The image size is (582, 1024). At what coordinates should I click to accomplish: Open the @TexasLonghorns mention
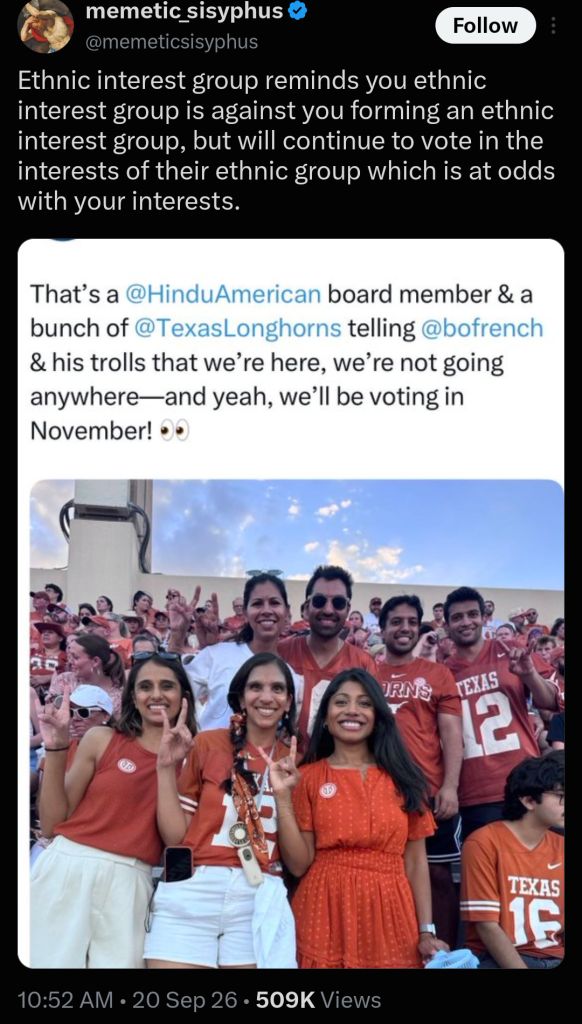pyautogui.click(x=237, y=328)
